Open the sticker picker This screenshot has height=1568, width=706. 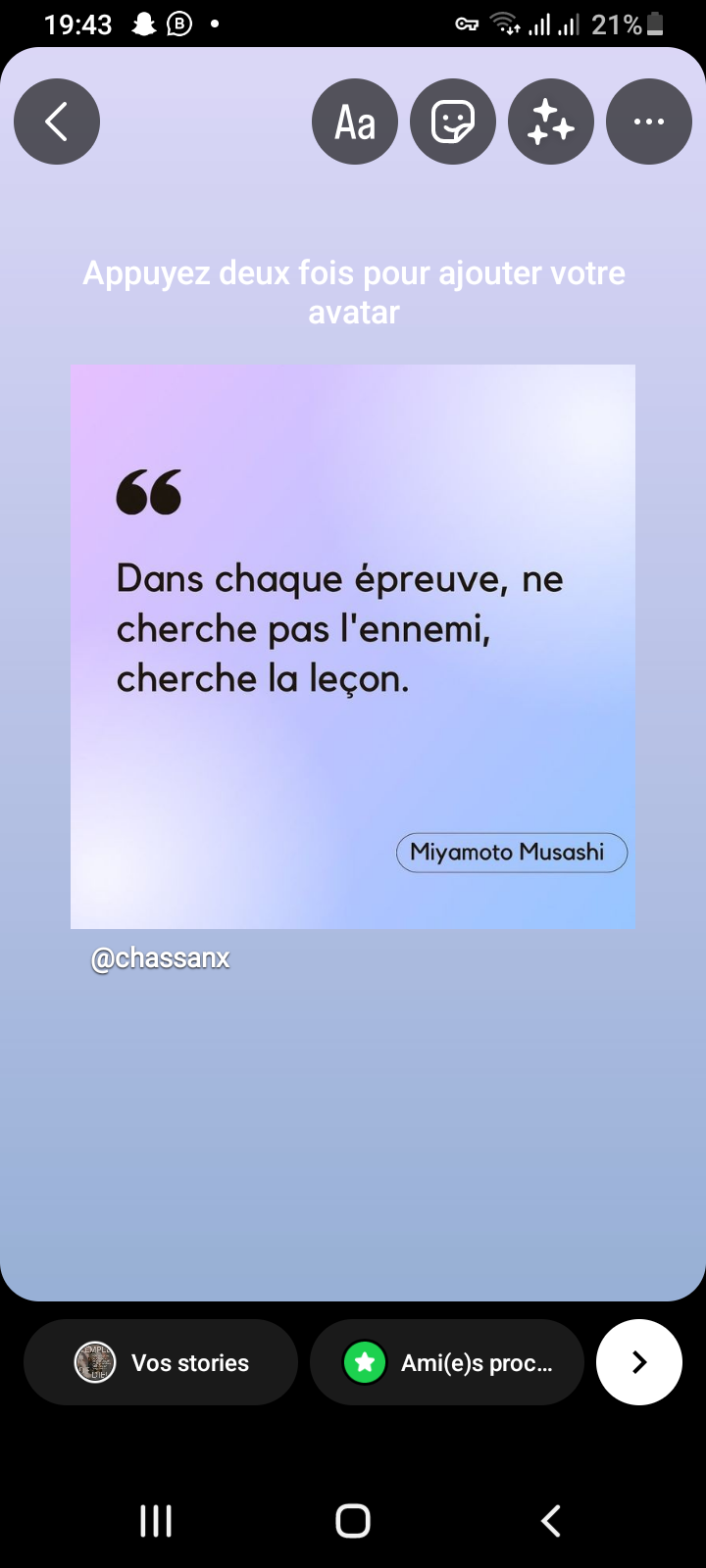point(453,122)
